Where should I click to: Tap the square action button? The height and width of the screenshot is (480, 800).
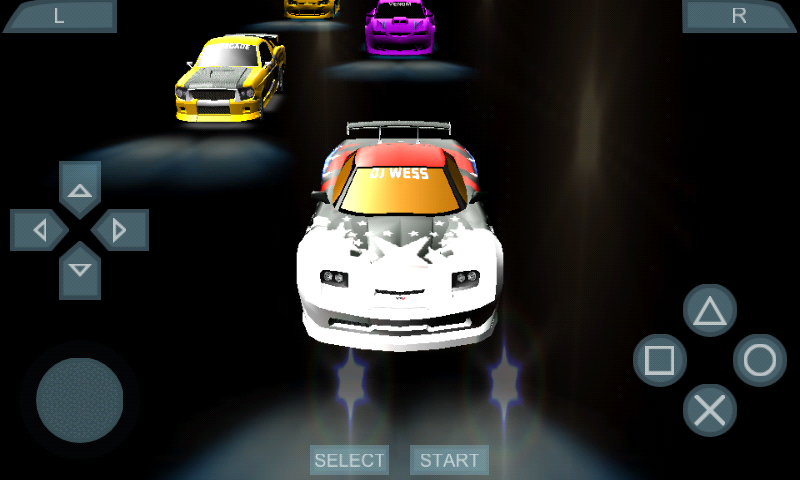click(x=660, y=360)
